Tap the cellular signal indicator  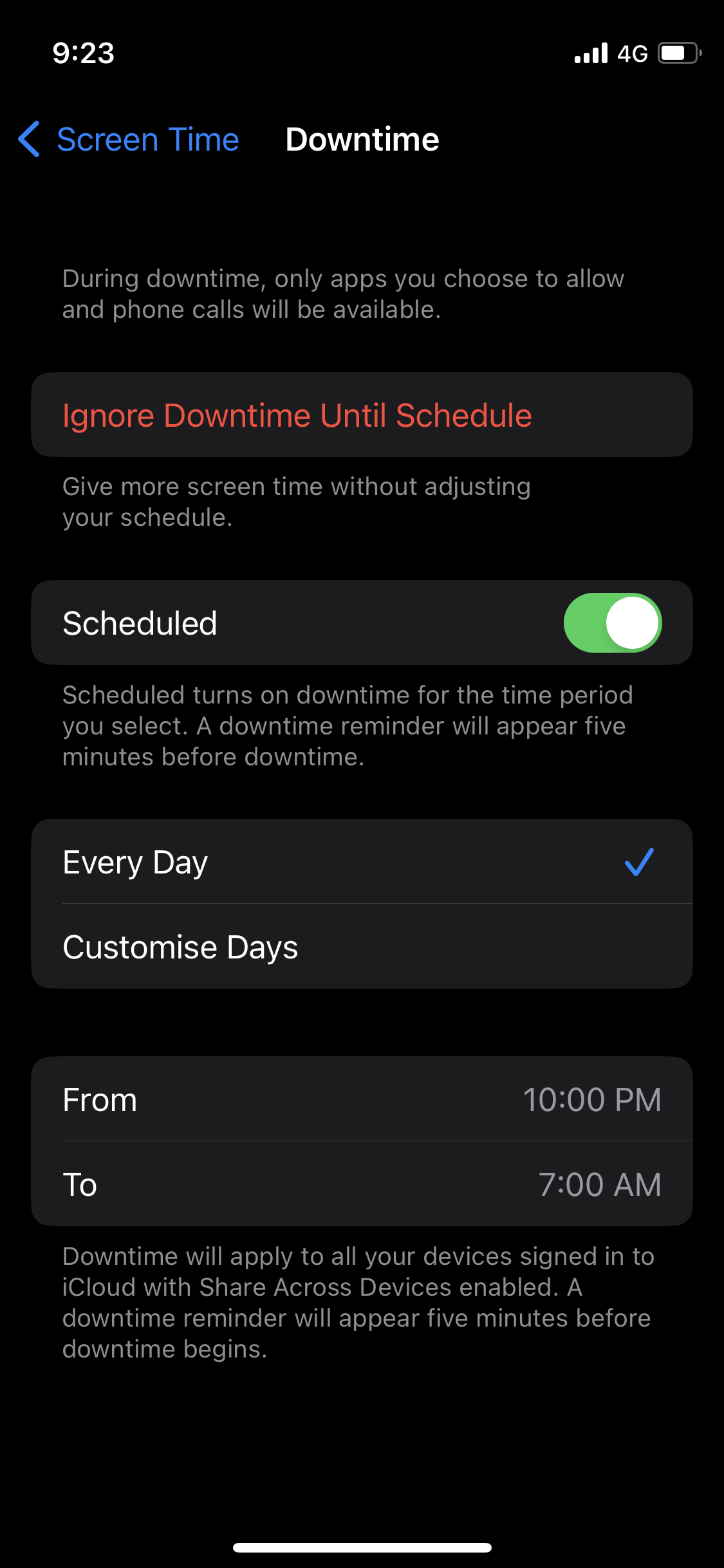pyautogui.click(x=589, y=53)
